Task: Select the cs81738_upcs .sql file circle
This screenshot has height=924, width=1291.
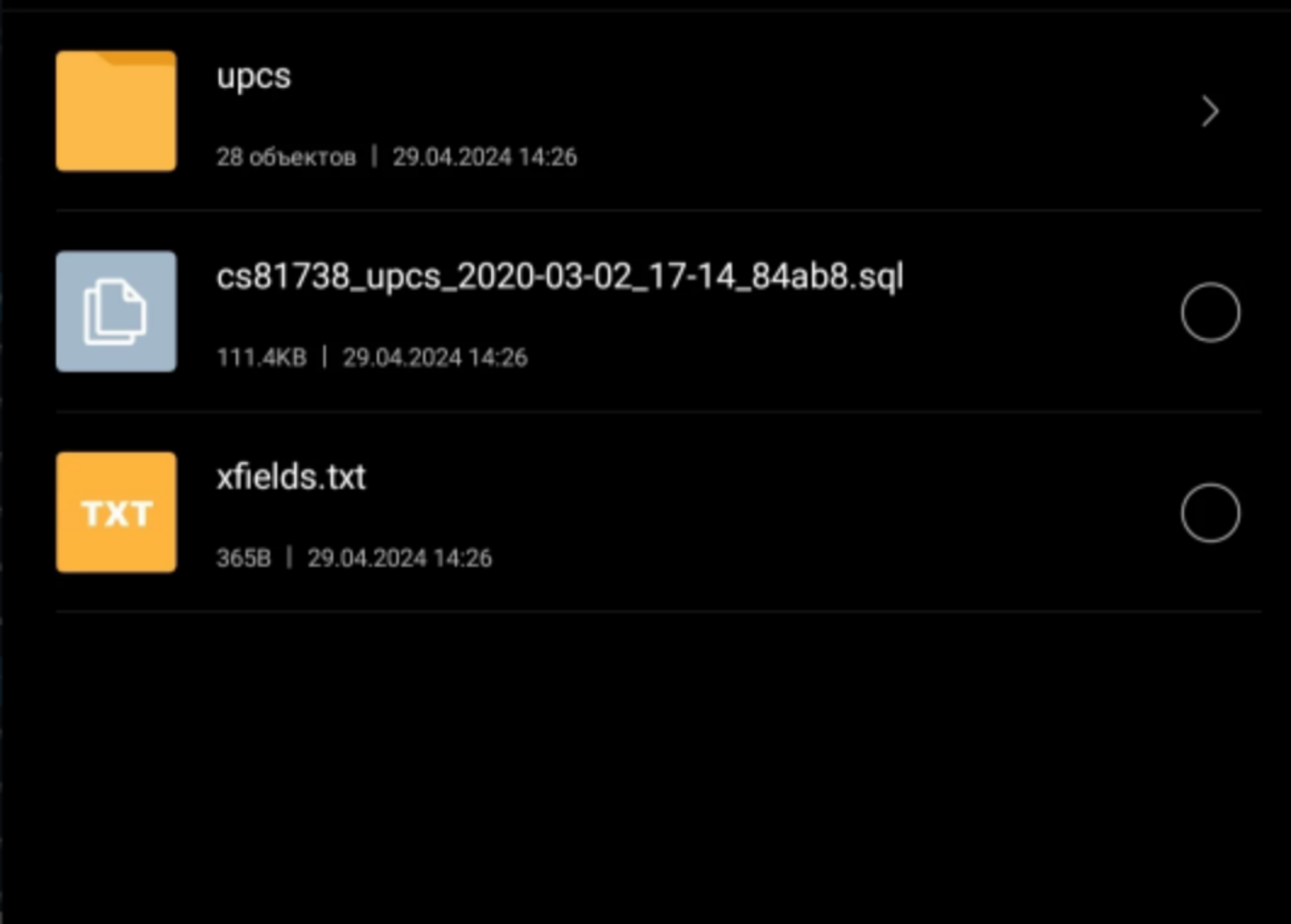Action: [x=1210, y=312]
